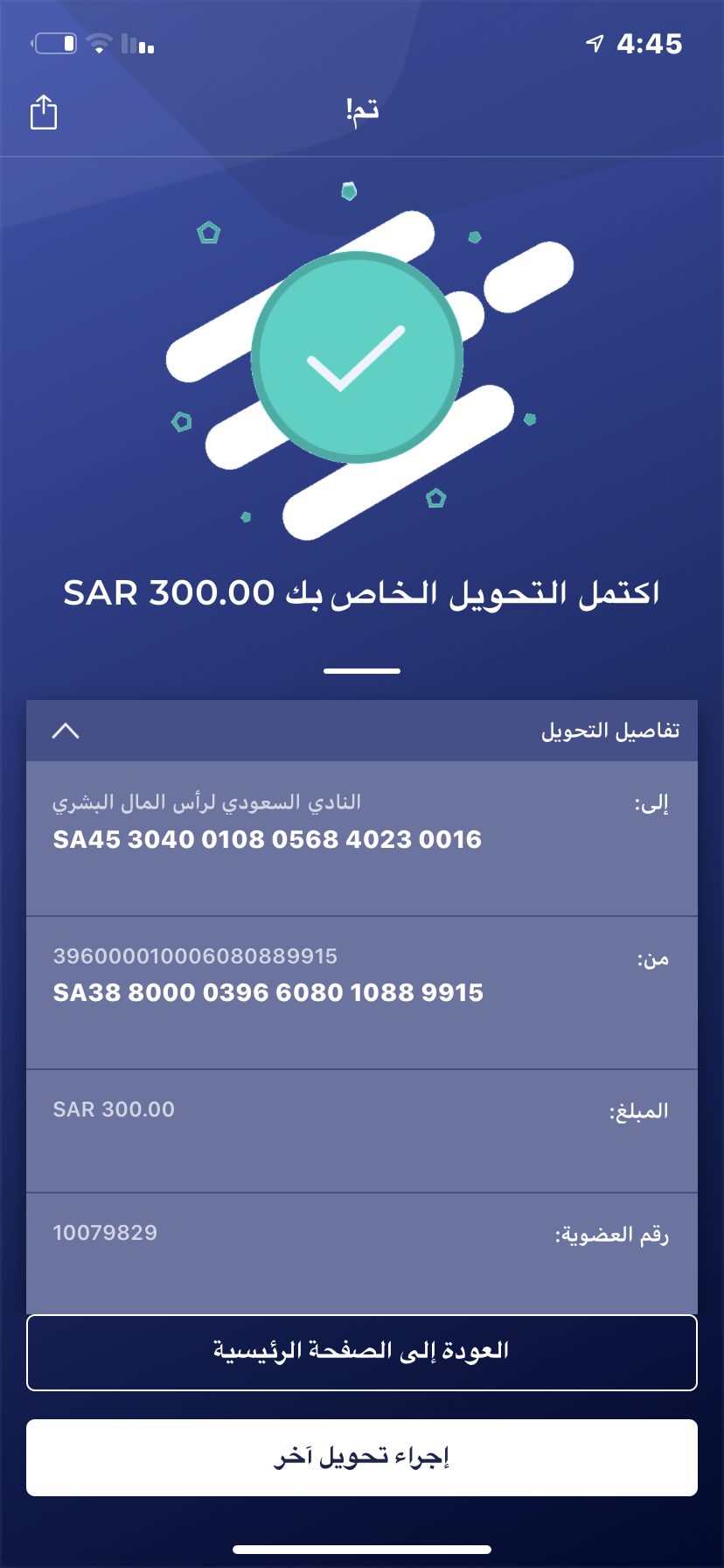The width and height of the screenshot is (724, 1568).
Task: Return to the home page button
Action: (x=362, y=1353)
